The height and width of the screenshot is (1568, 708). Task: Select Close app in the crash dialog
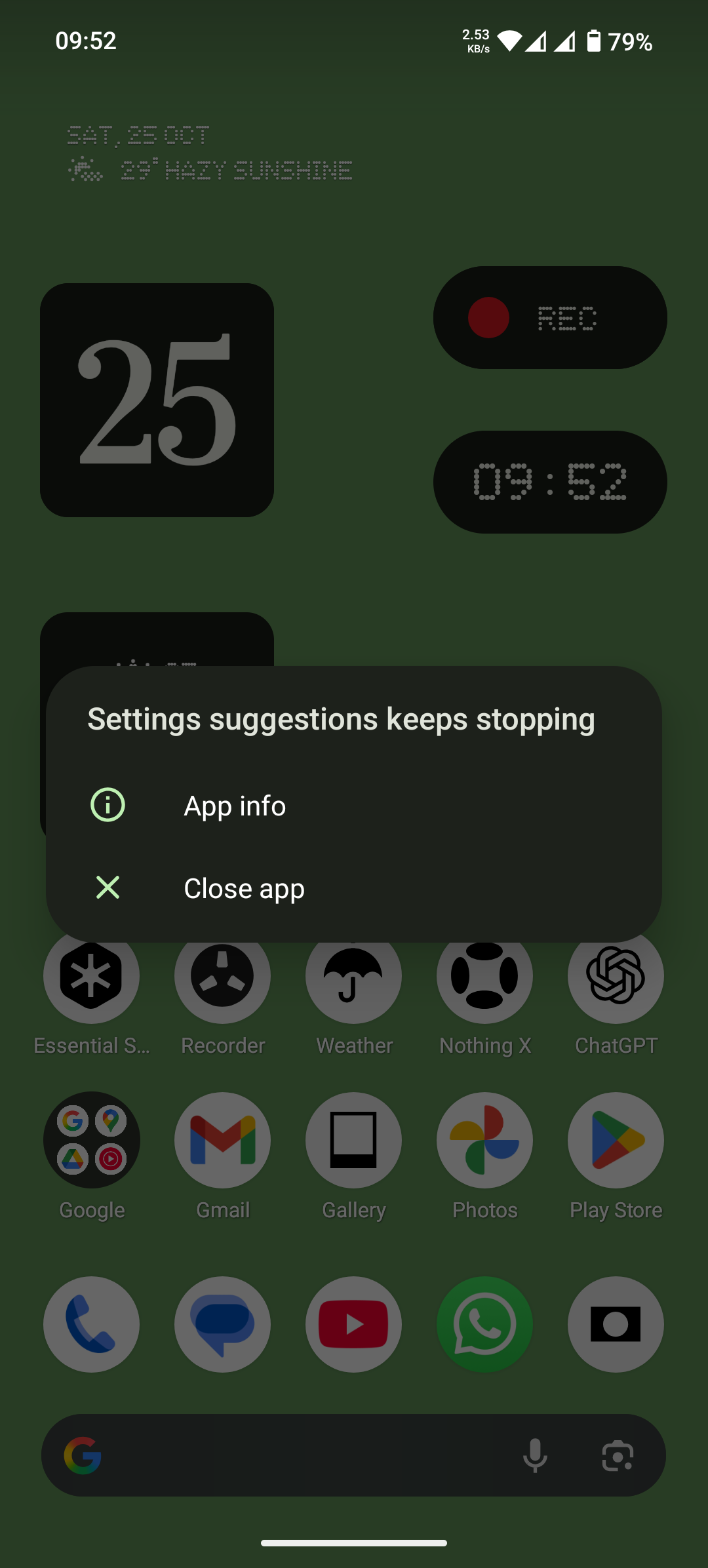(244, 888)
